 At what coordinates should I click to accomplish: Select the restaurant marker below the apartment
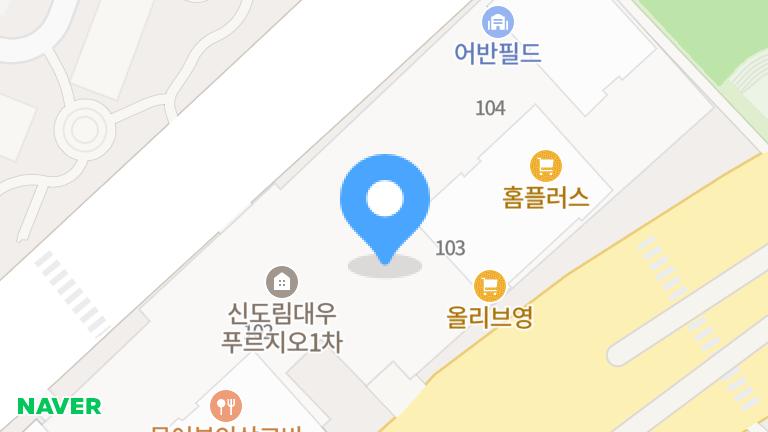227,405
